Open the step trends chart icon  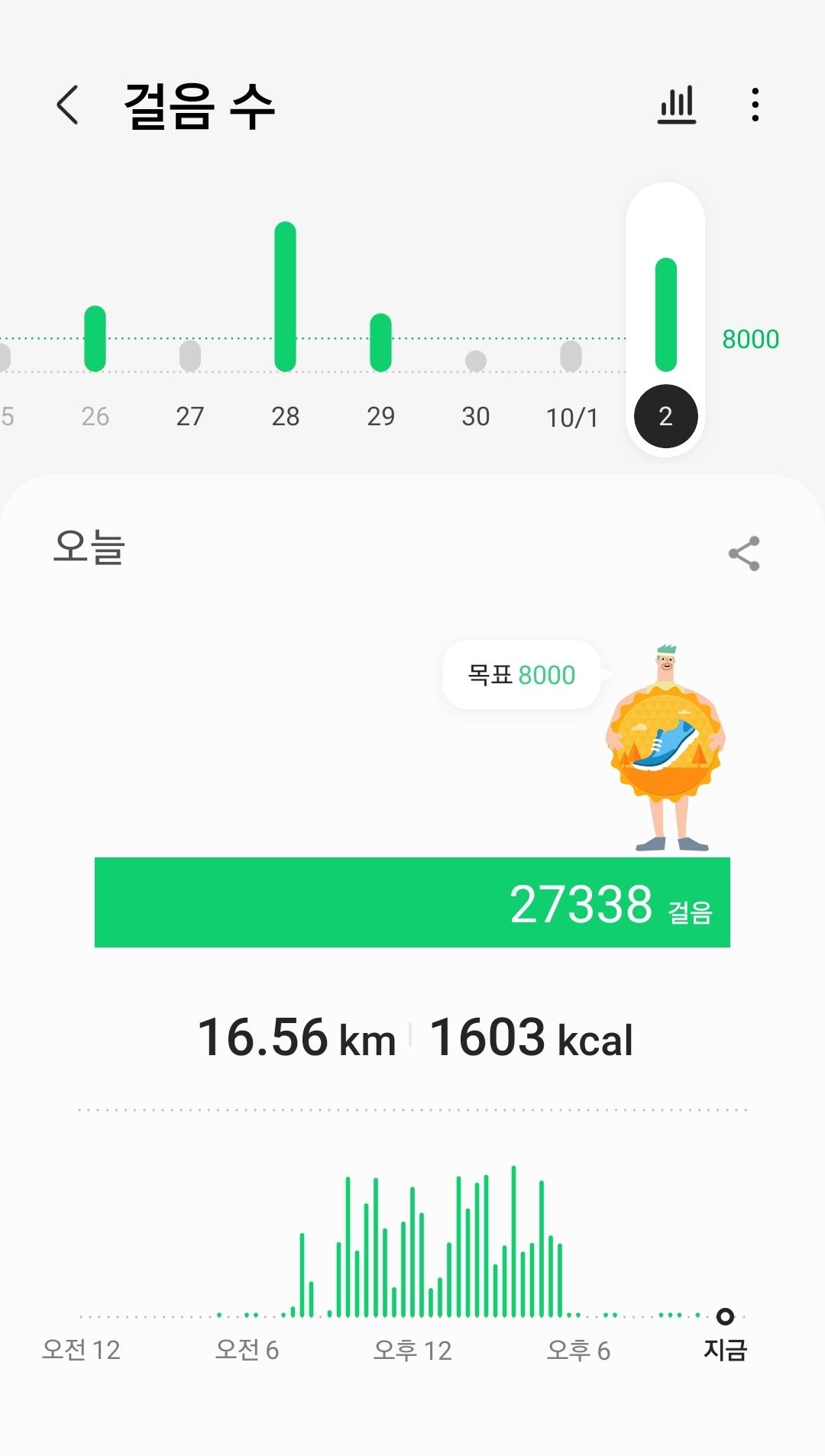677,105
